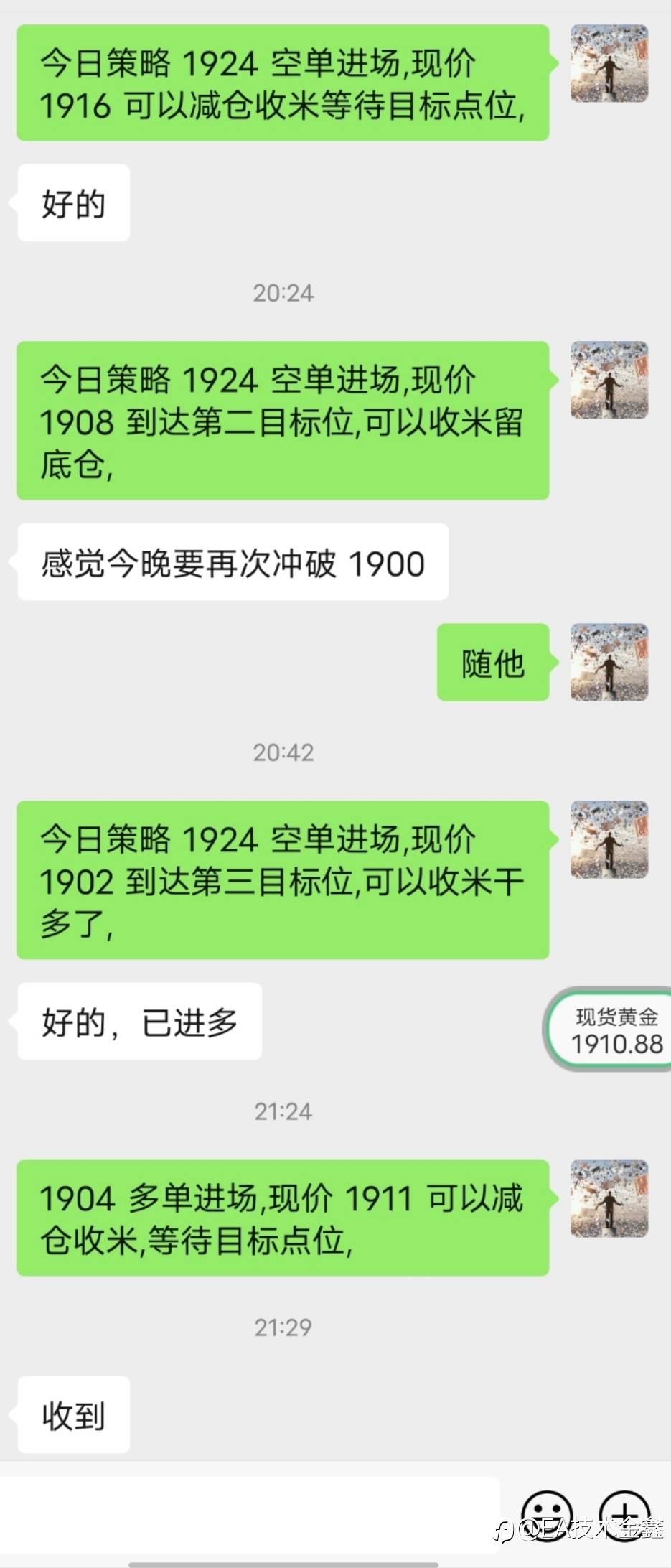The image size is (671, 1568).
Task: Open the avatar beside the 随他 message
Action: (x=609, y=662)
